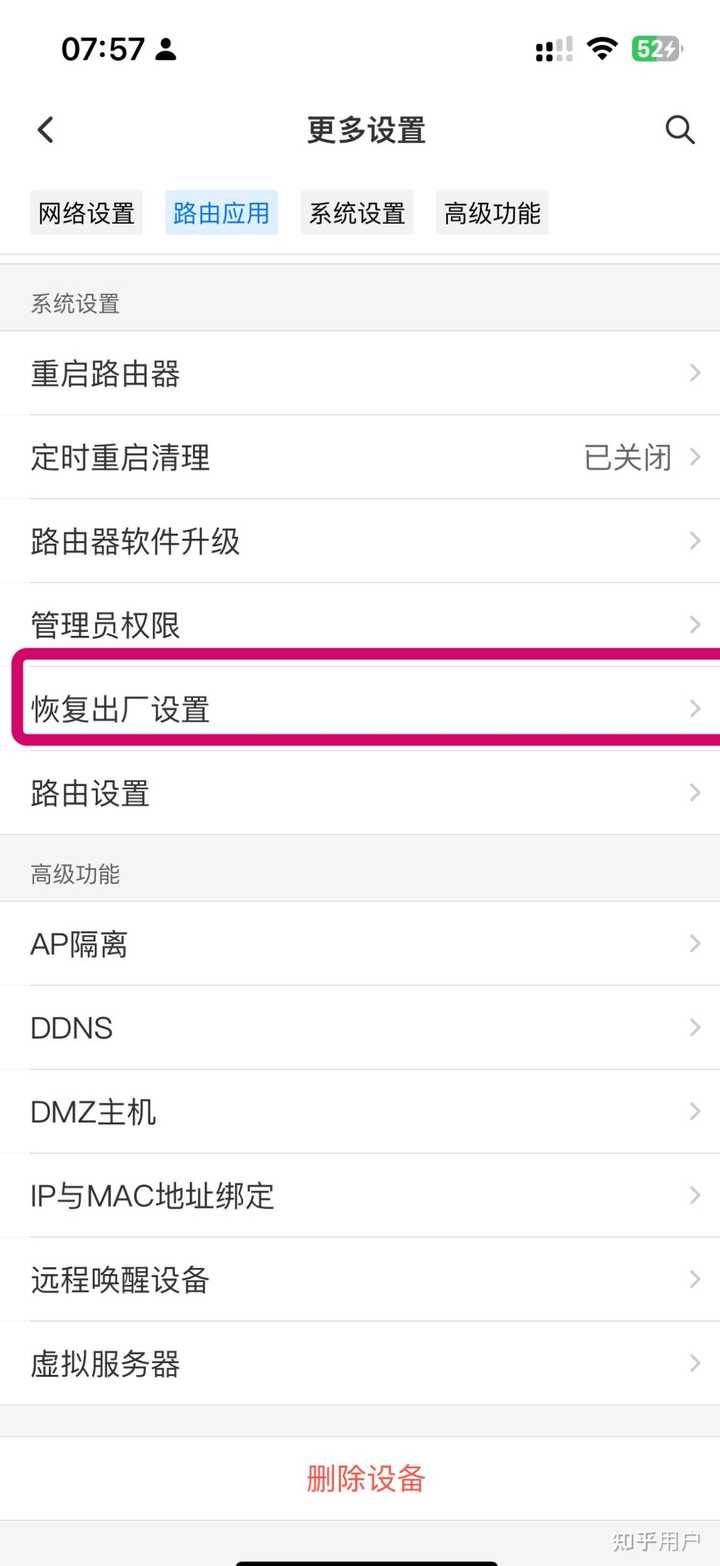This screenshot has width=720, height=1566.
Task: Open DMZ主机 settings
Action: (x=360, y=1112)
